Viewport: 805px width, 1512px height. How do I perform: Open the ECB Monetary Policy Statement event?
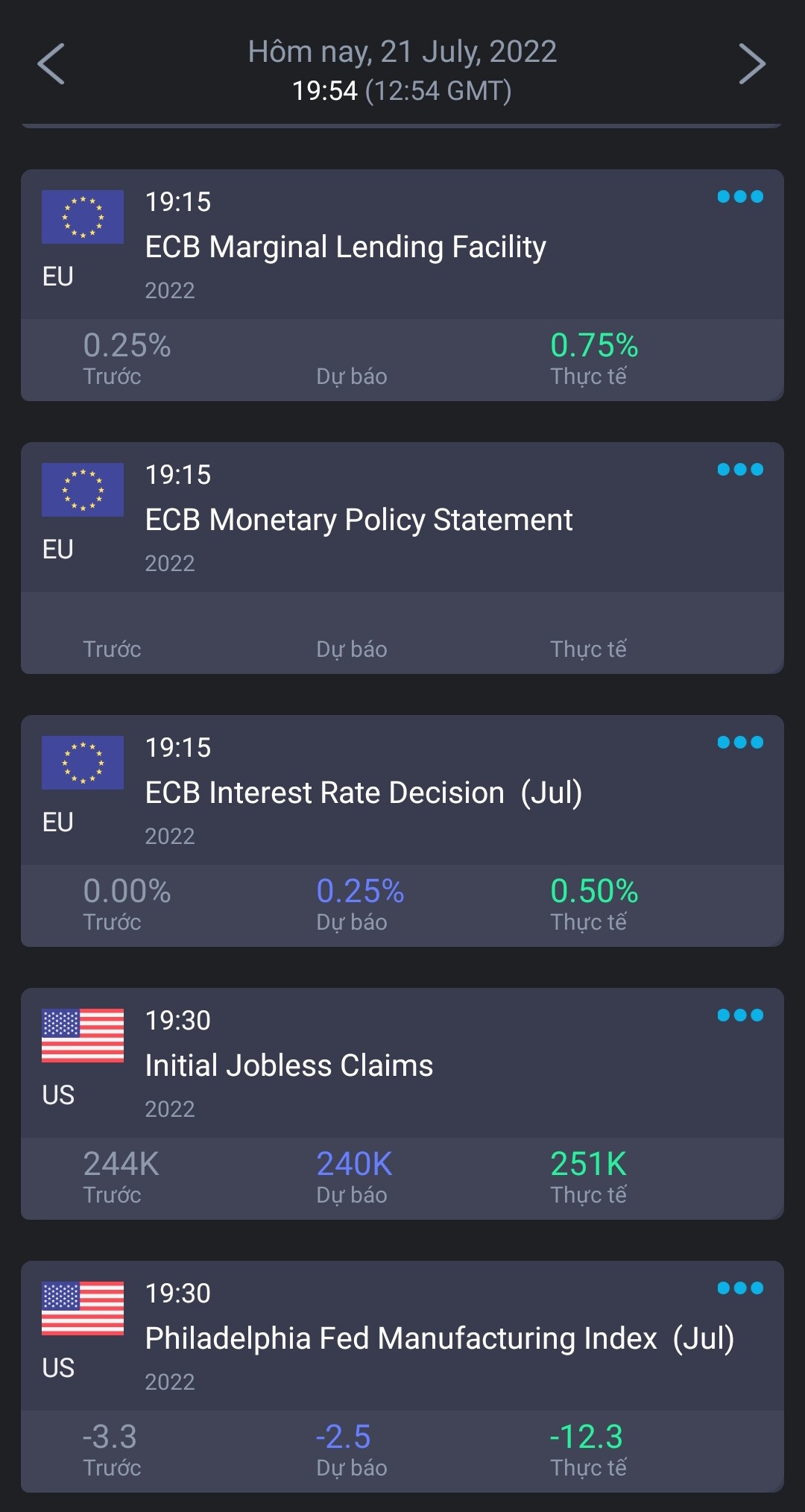358,520
